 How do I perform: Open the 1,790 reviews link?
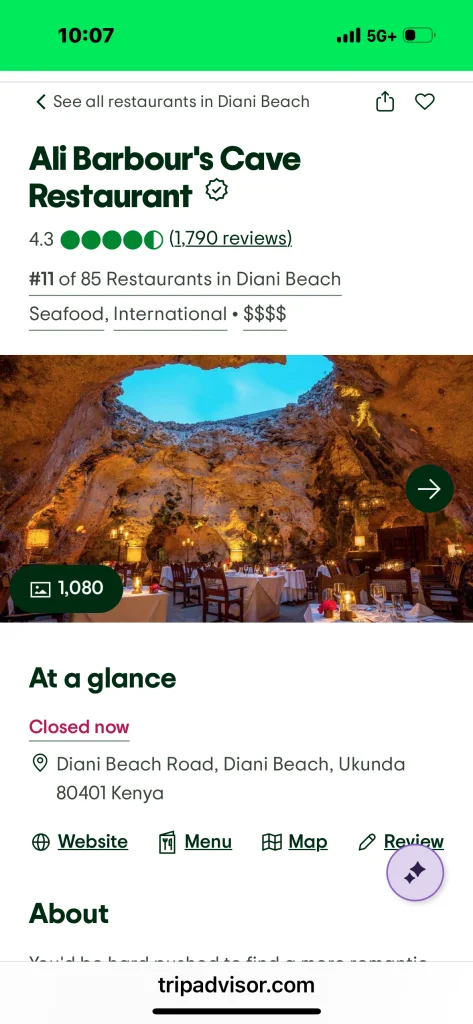(231, 238)
